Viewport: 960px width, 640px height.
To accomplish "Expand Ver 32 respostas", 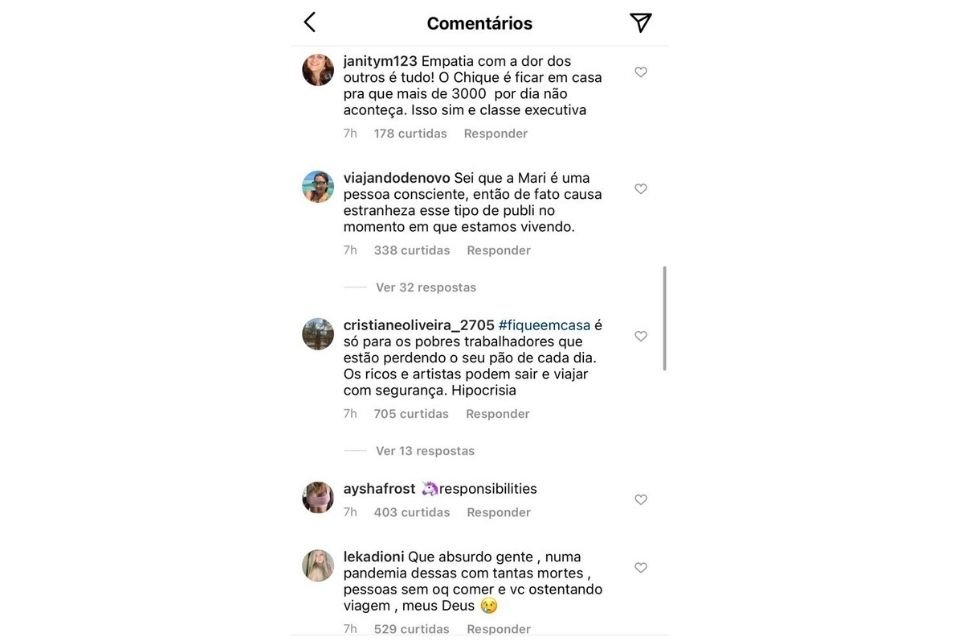I will 425,287.
